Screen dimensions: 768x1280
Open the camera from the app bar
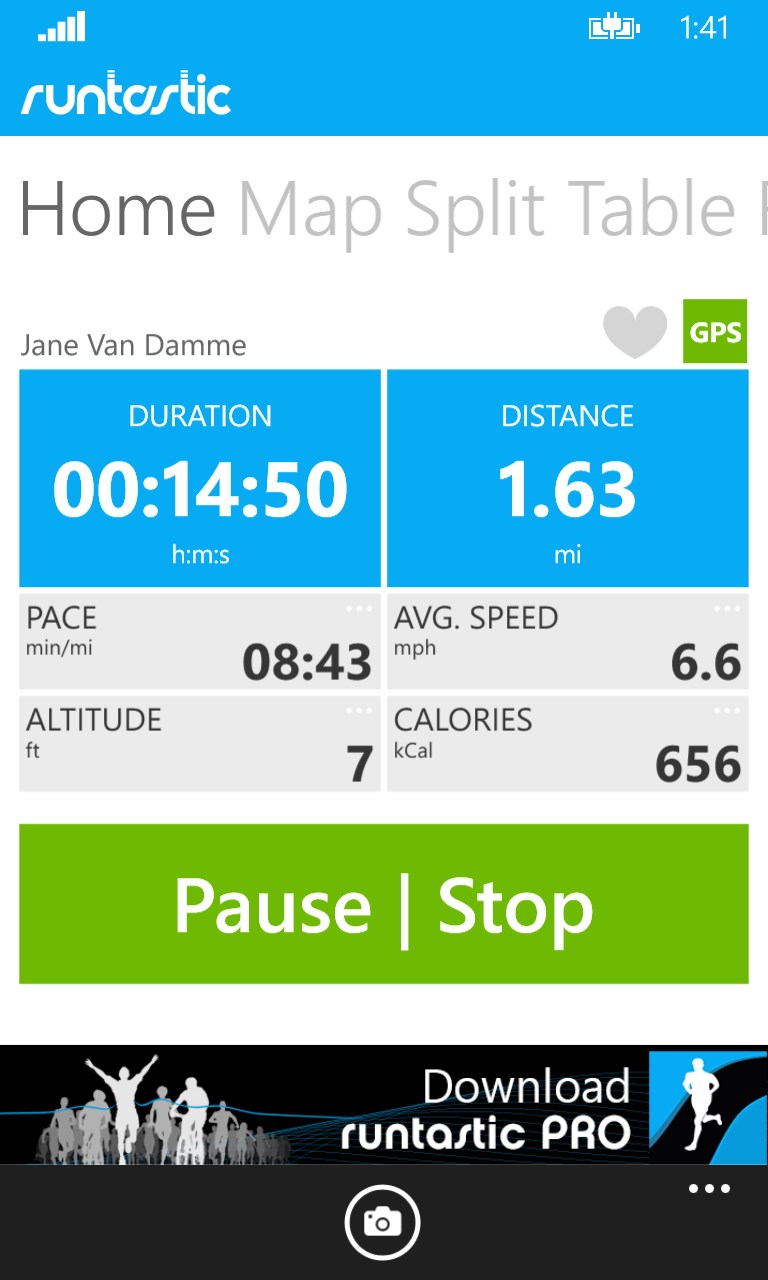pos(383,1221)
